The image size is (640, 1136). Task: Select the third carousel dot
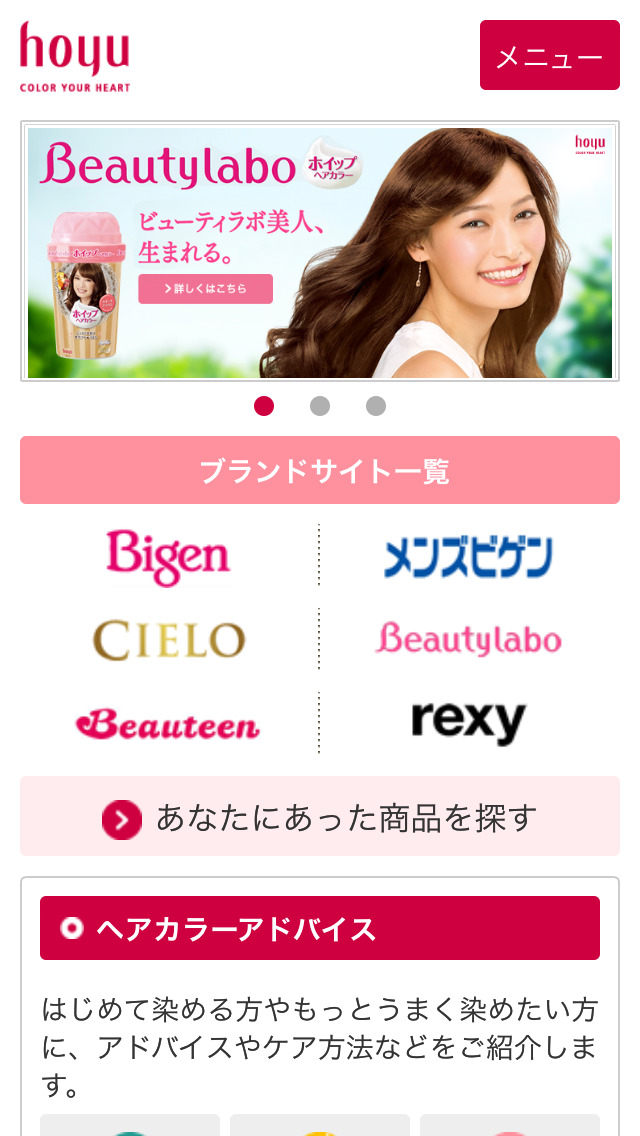tap(376, 406)
